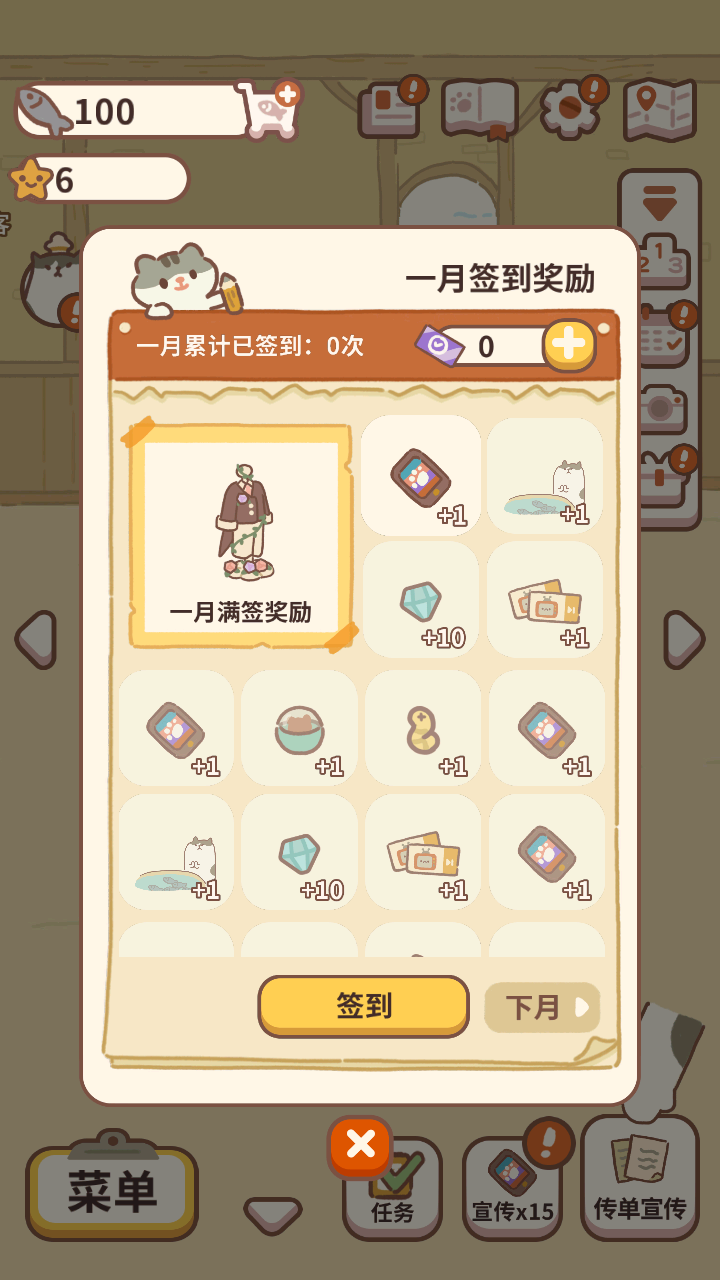Image resolution: width=720 pixels, height=1280 pixels.
Task: Collapse bottom bar with down arrow
Action: 272,1214
